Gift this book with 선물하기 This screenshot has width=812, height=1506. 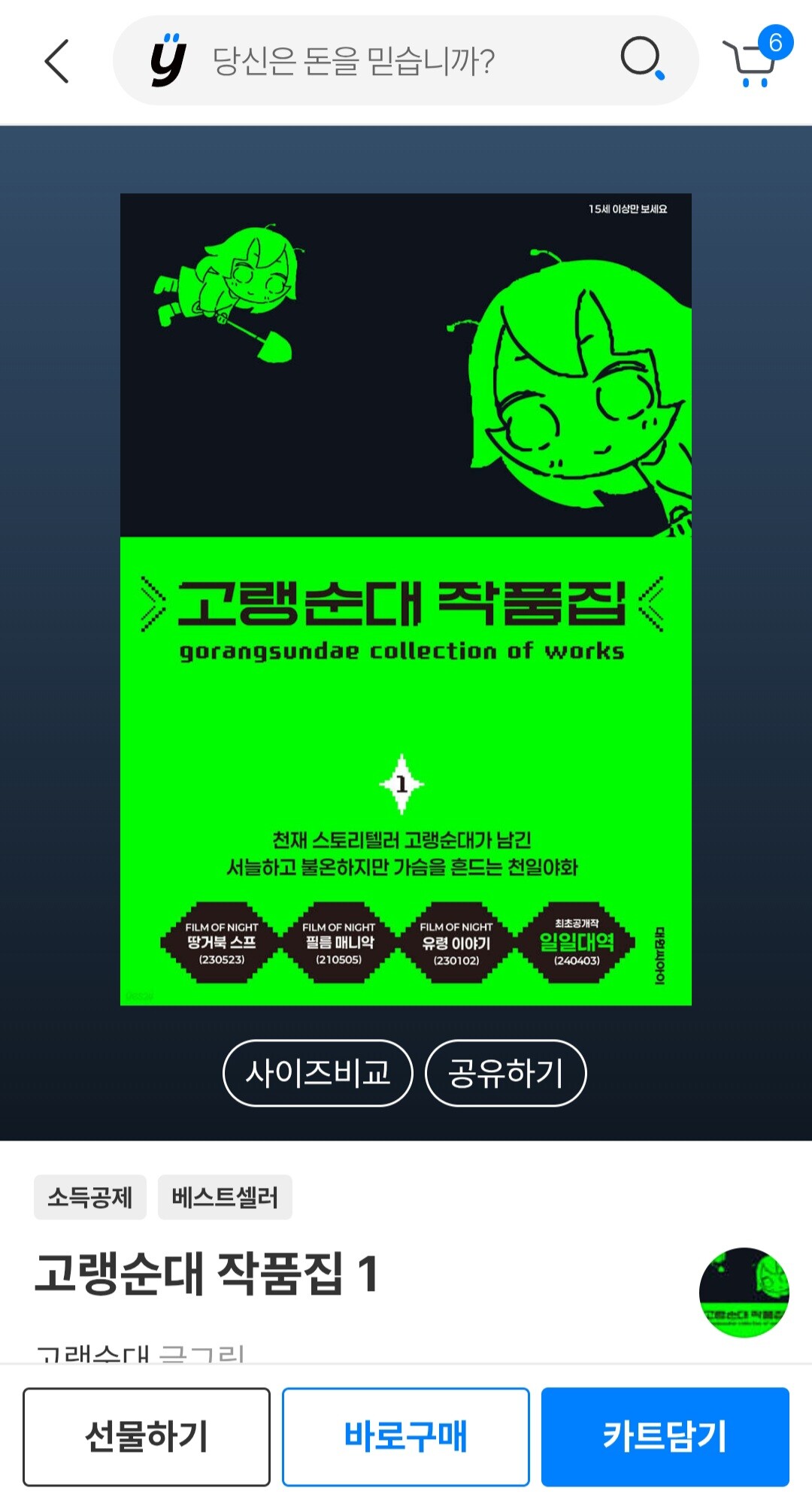[x=147, y=1436]
